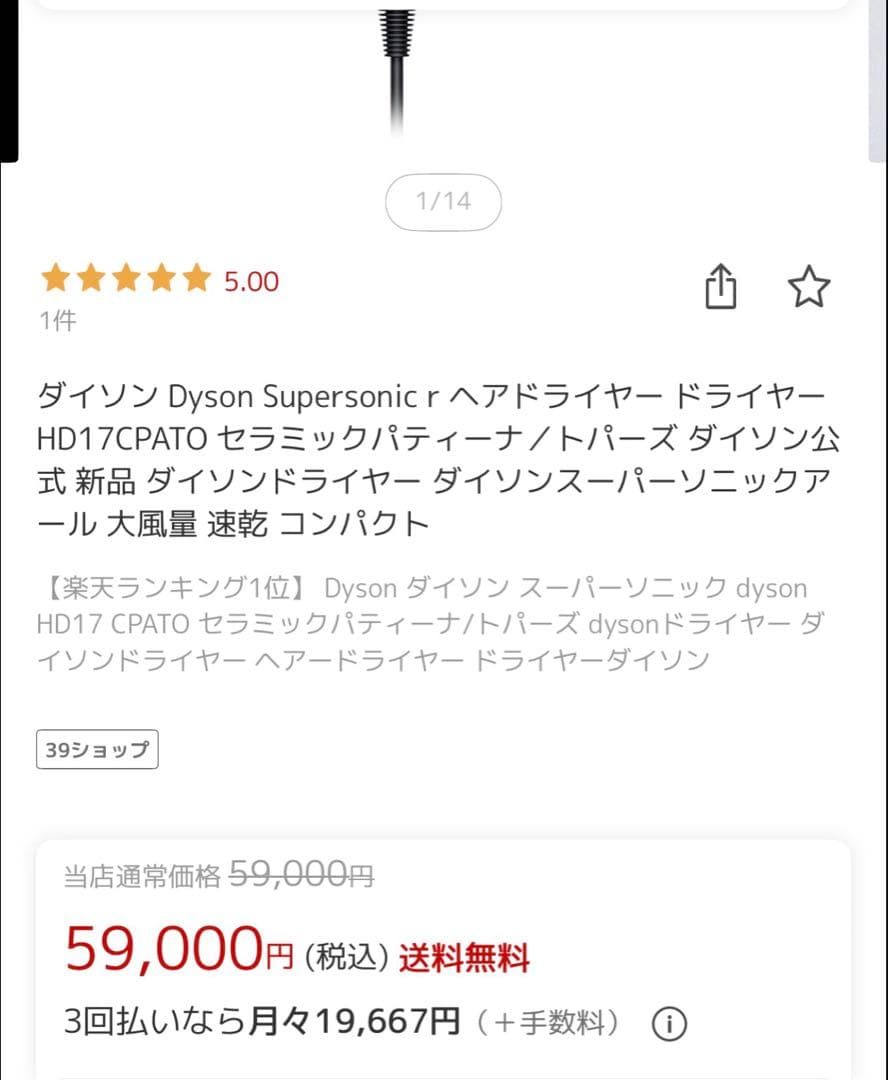
Task: Click the fifth gold rating star
Action: click(x=197, y=278)
